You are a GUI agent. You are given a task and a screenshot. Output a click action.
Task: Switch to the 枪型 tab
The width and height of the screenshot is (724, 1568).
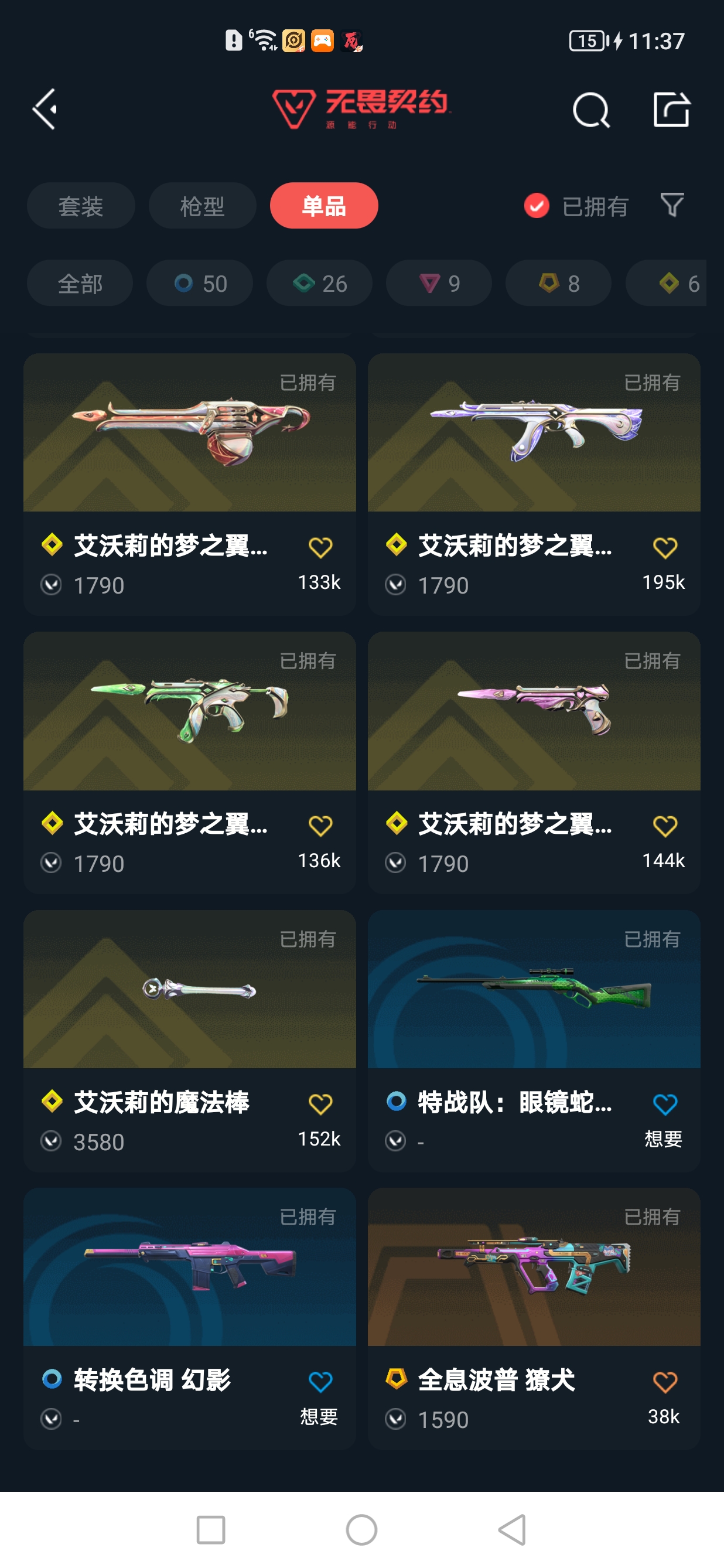click(x=202, y=206)
